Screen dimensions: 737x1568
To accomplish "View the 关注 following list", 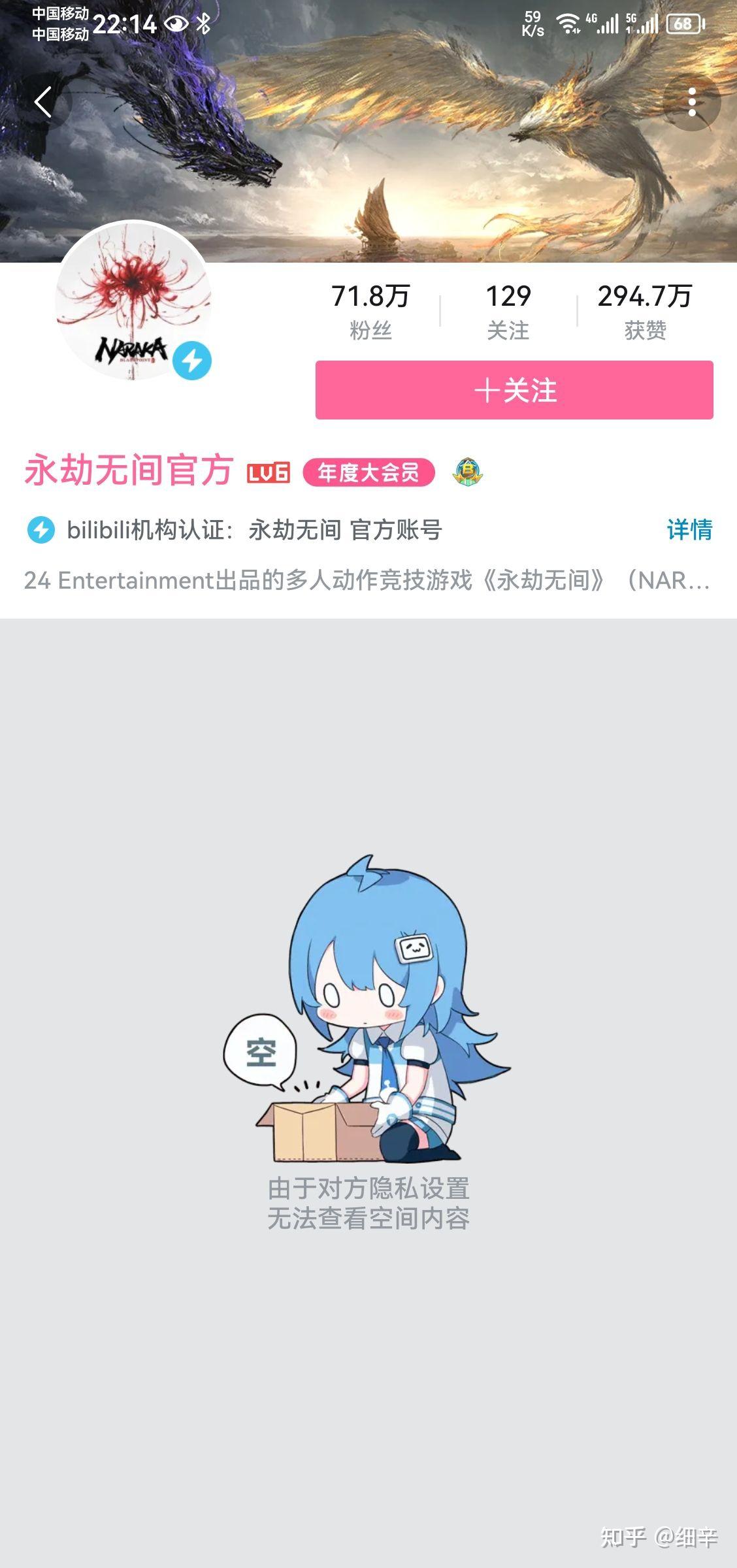I will pyautogui.click(x=508, y=310).
